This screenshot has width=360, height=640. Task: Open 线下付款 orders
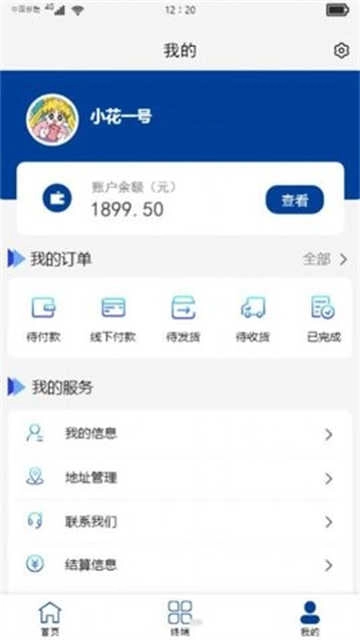[113, 319]
